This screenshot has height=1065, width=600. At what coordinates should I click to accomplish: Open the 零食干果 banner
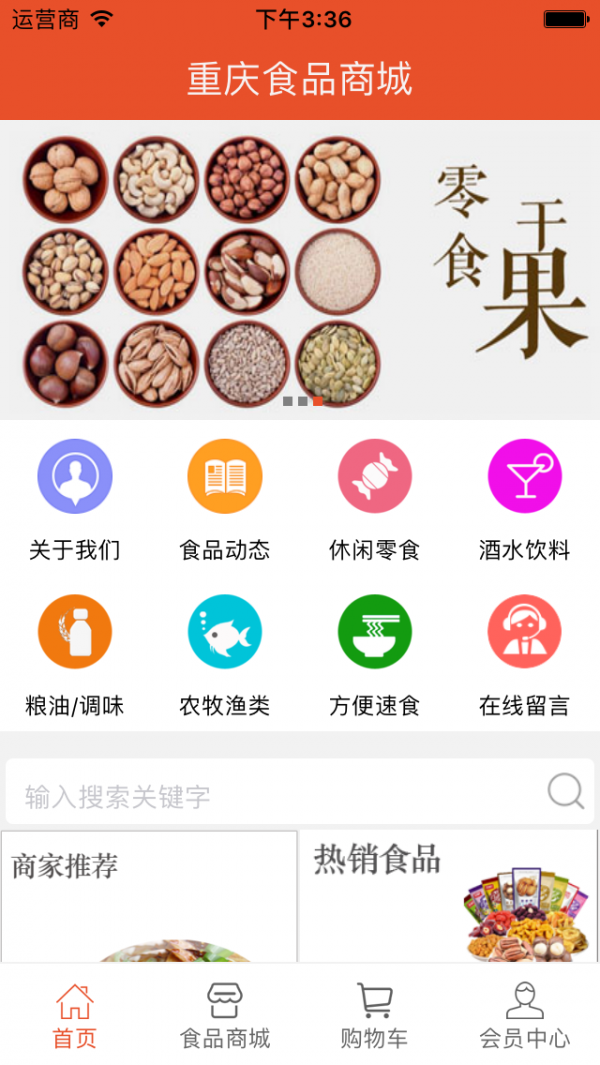pyautogui.click(x=300, y=270)
